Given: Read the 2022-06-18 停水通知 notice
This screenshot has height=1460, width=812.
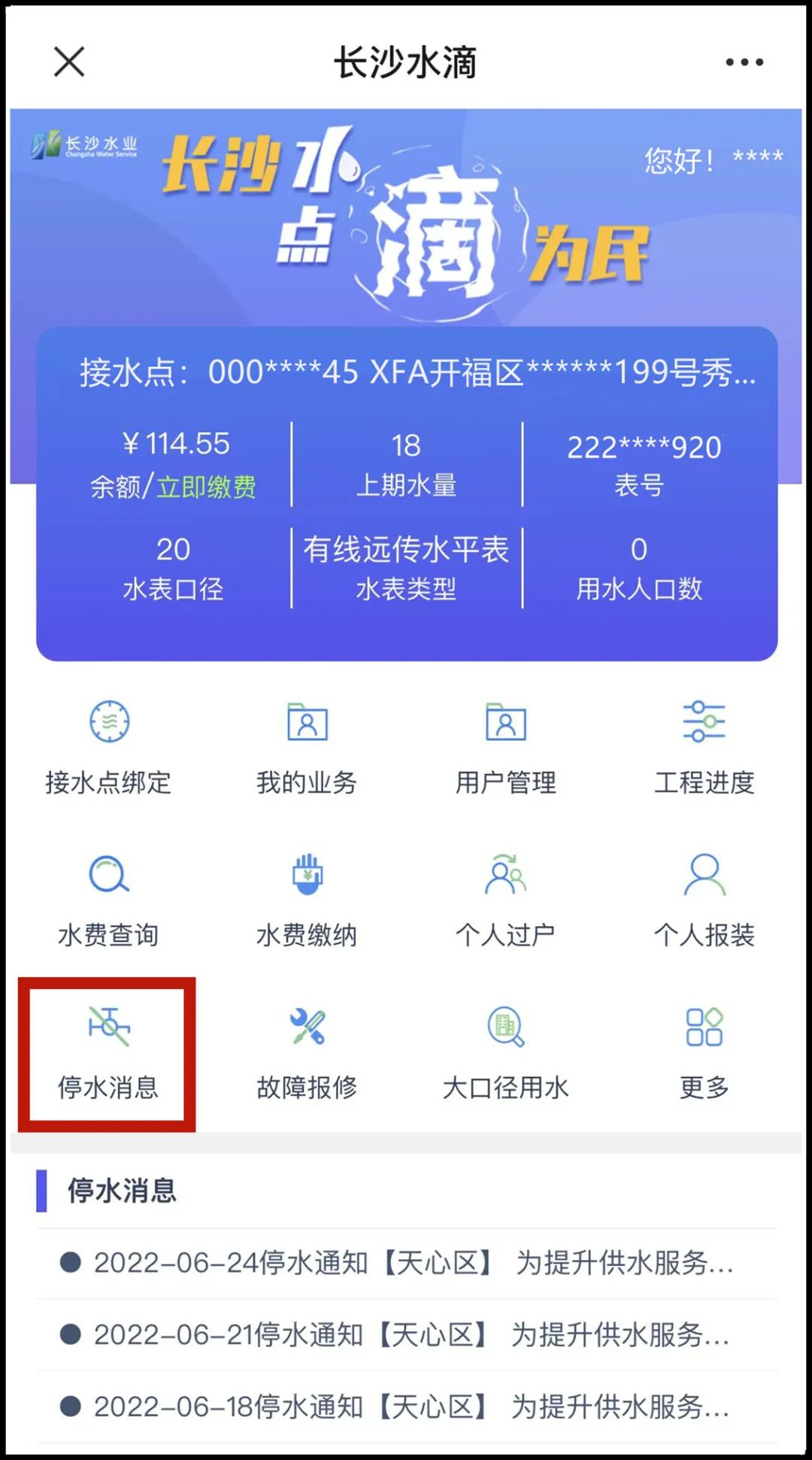Looking at the screenshot, I should coord(406,1407).
